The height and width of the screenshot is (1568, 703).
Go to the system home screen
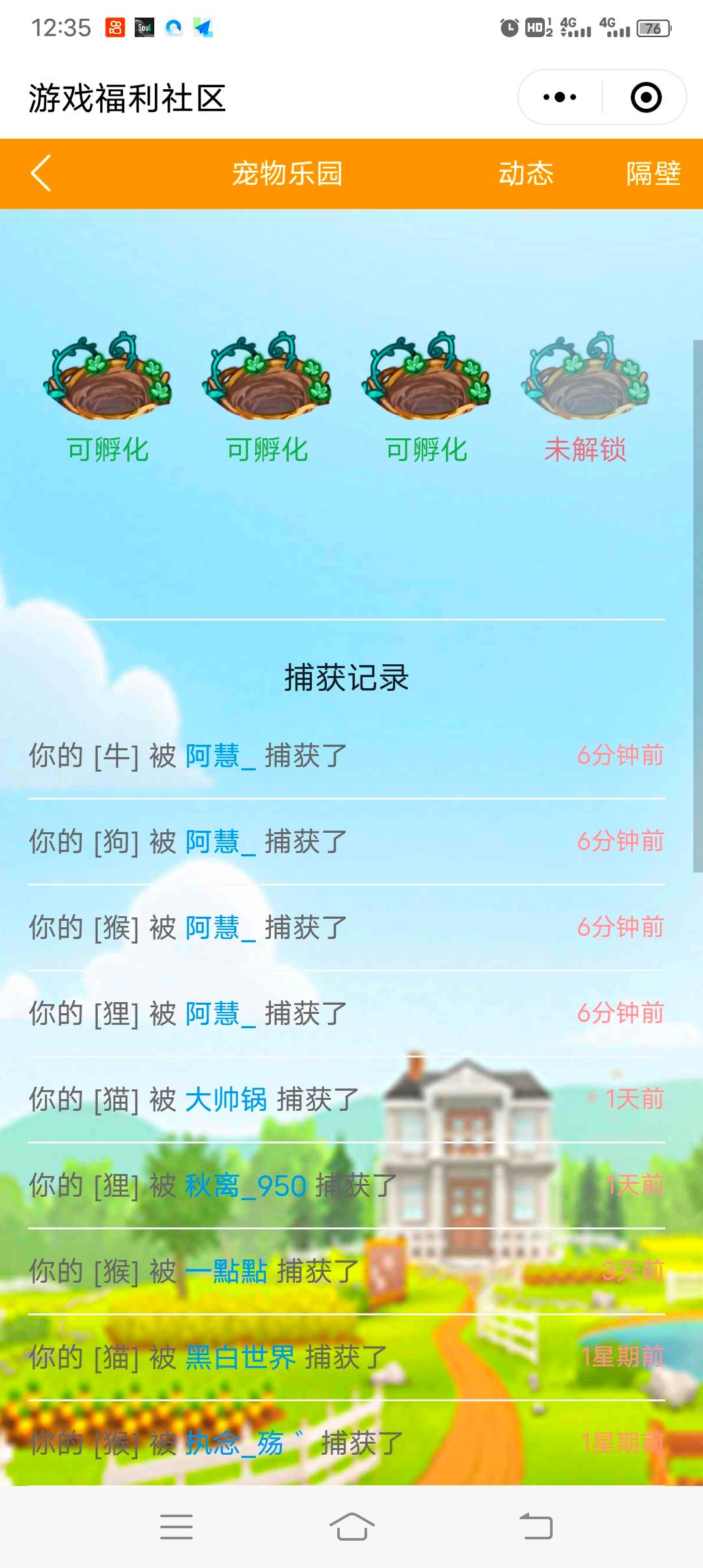click(351, 1527)
